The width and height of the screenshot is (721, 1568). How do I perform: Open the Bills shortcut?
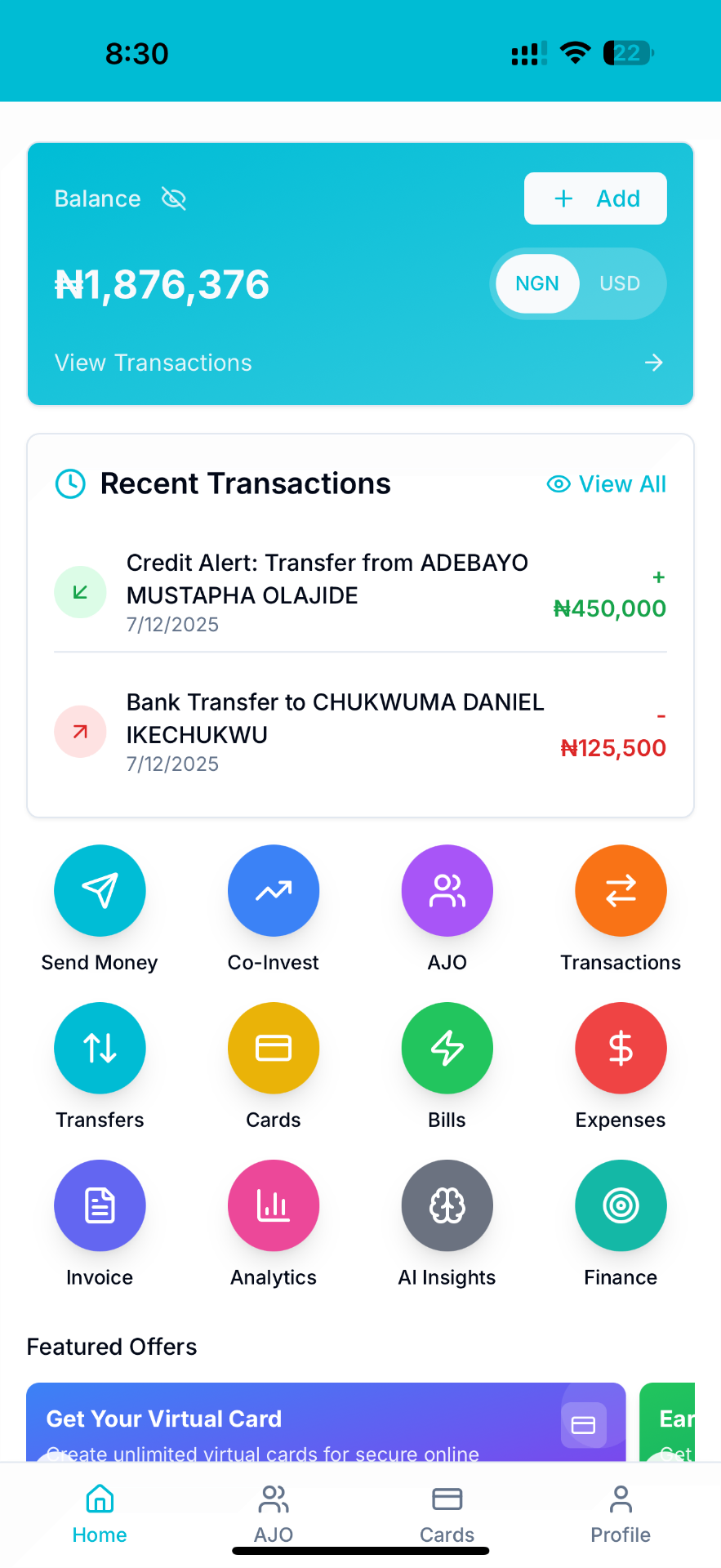pyautogui.click(x=447, y=1049)
